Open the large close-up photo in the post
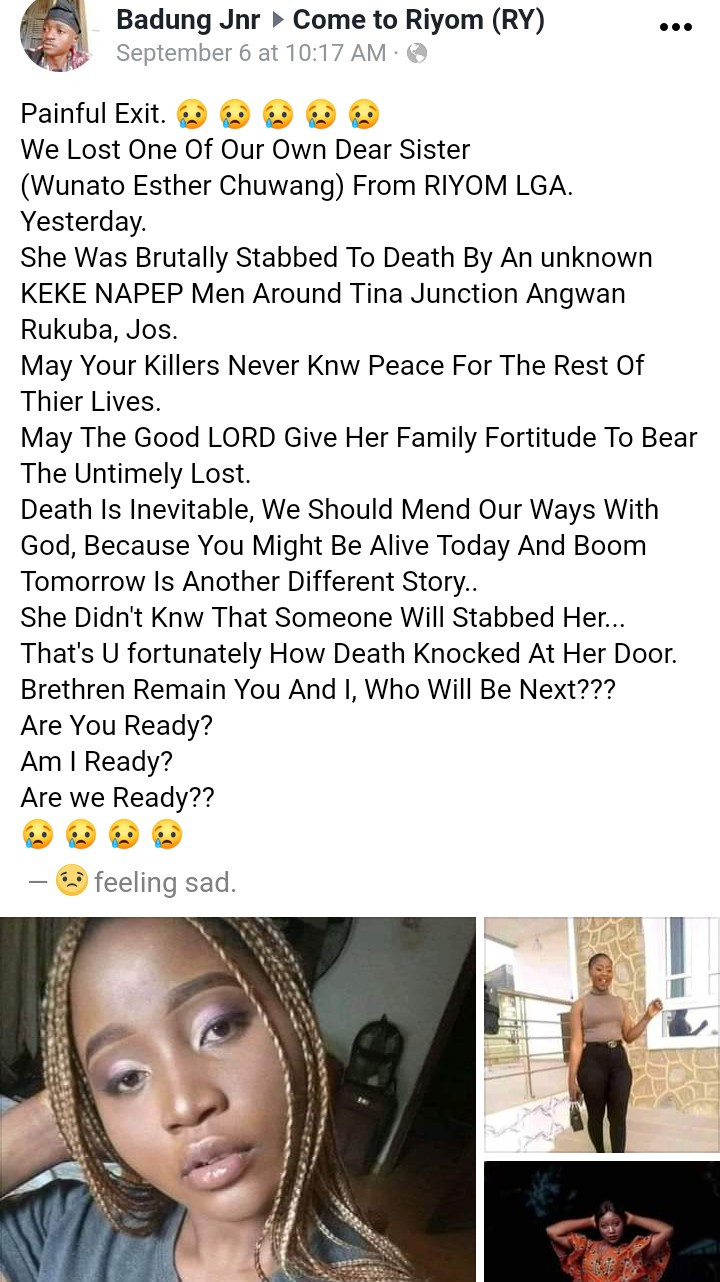The image size is (720, 1282). click(x=238, y=1099)
